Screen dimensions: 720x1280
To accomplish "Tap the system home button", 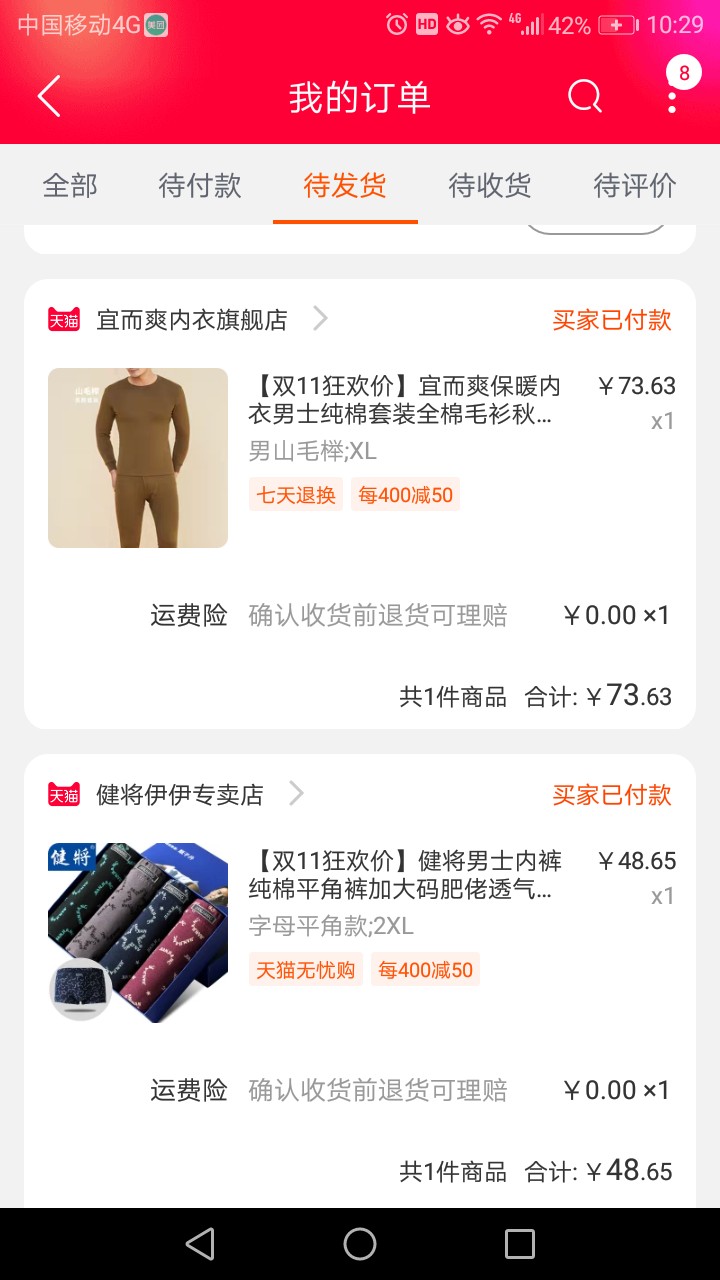I will [x=360, y=1244].
